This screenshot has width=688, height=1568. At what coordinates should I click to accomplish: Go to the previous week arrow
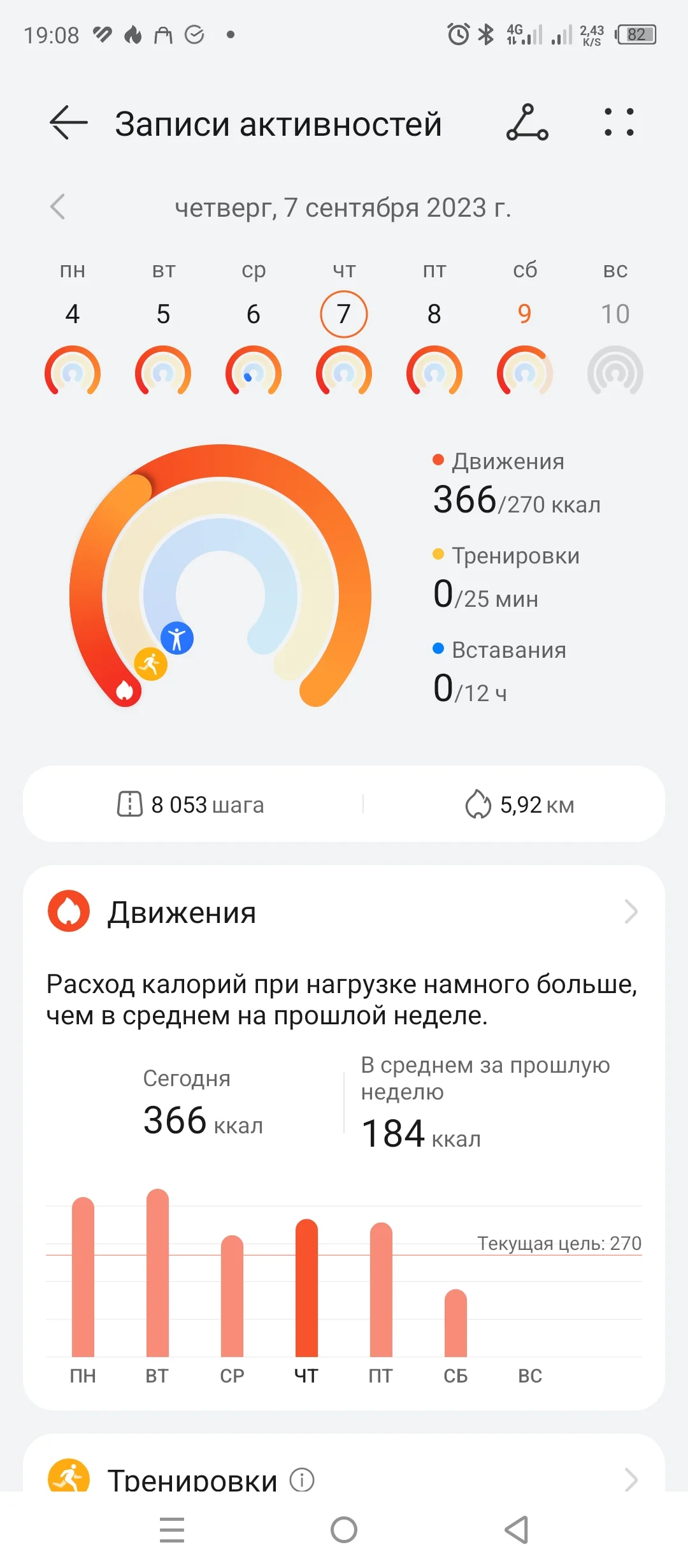[58, 207]
